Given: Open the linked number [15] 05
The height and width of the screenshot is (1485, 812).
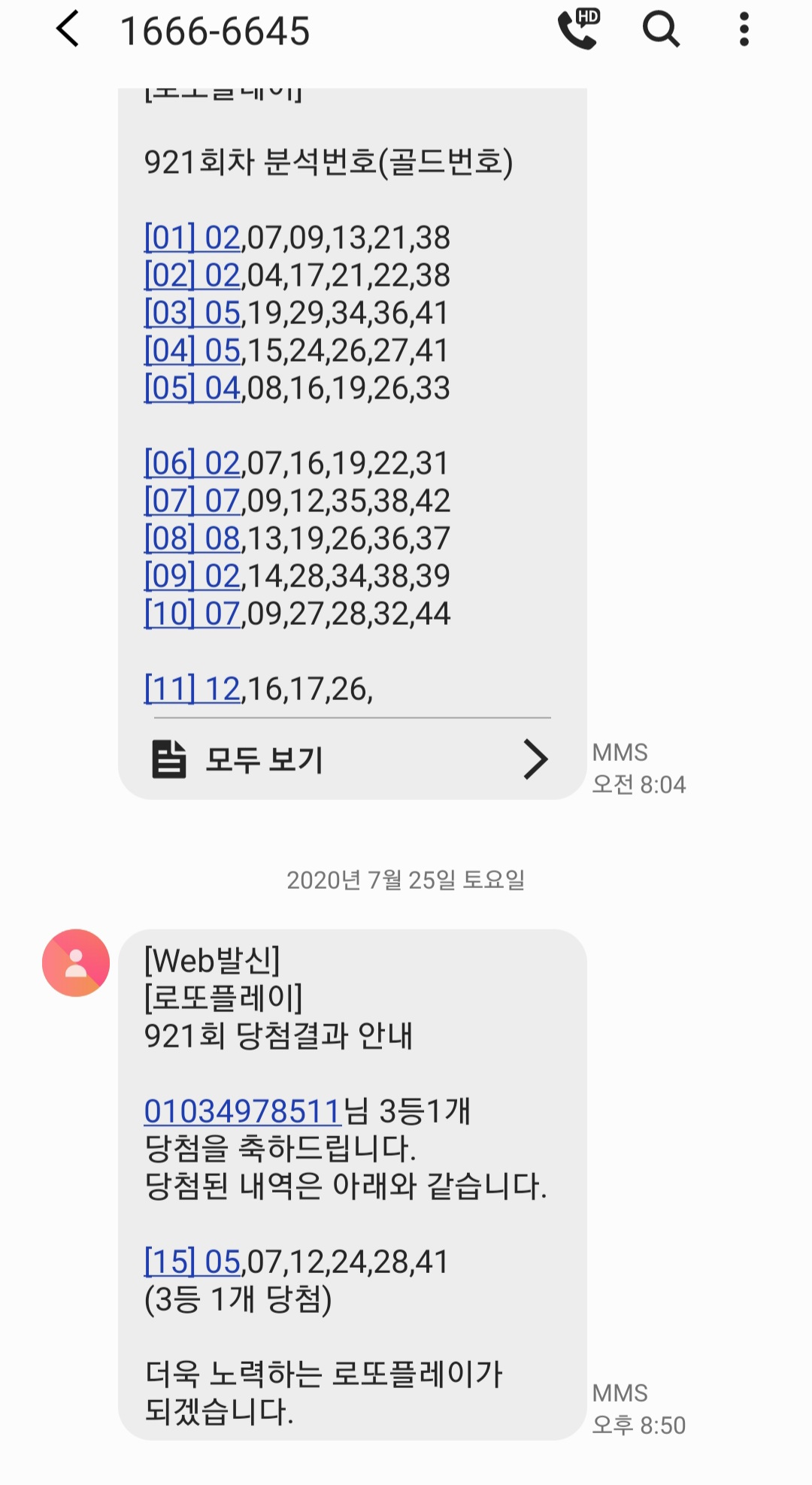Looking at the screenshot, I should tap(192, 1262).
